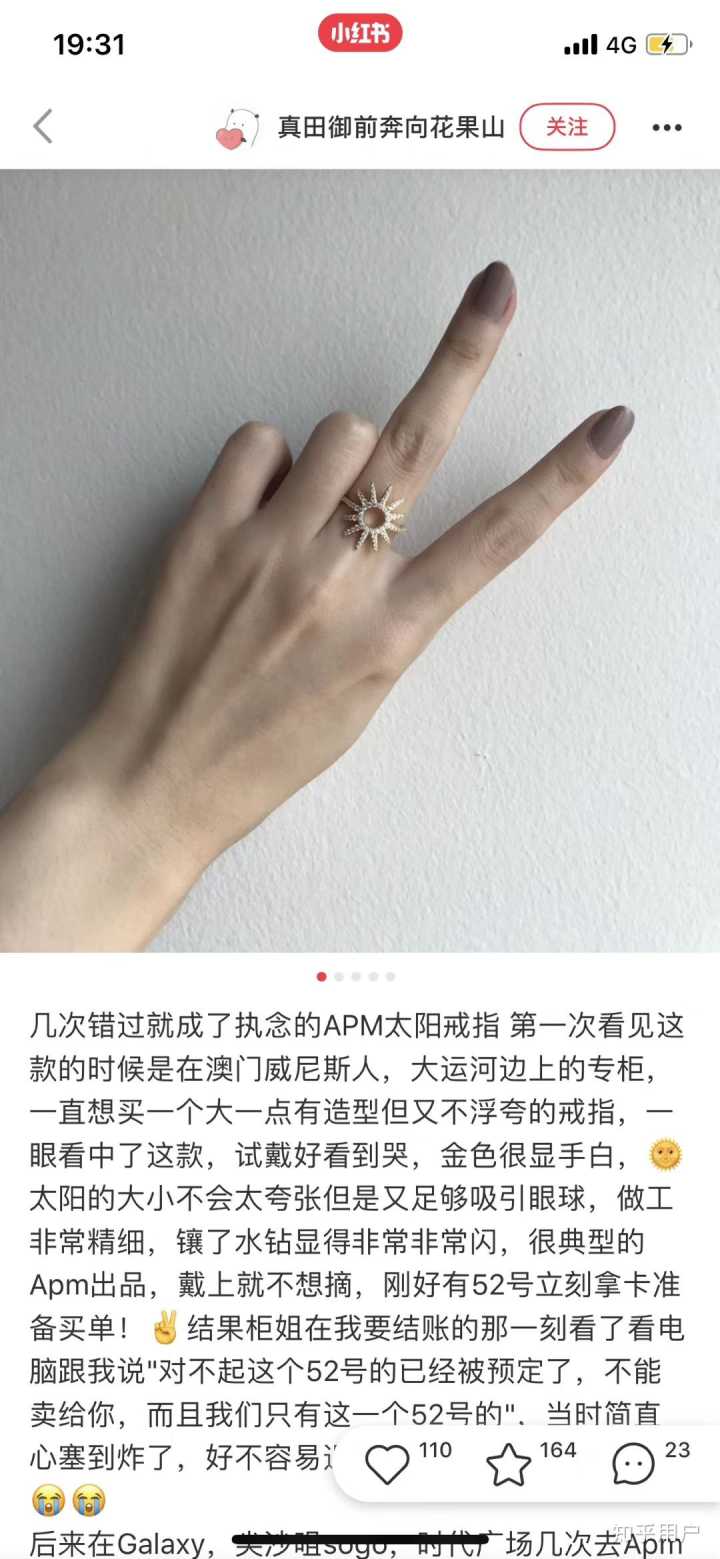
Task: Open the comments bubble icon
Action: (x=634, y=1466)
